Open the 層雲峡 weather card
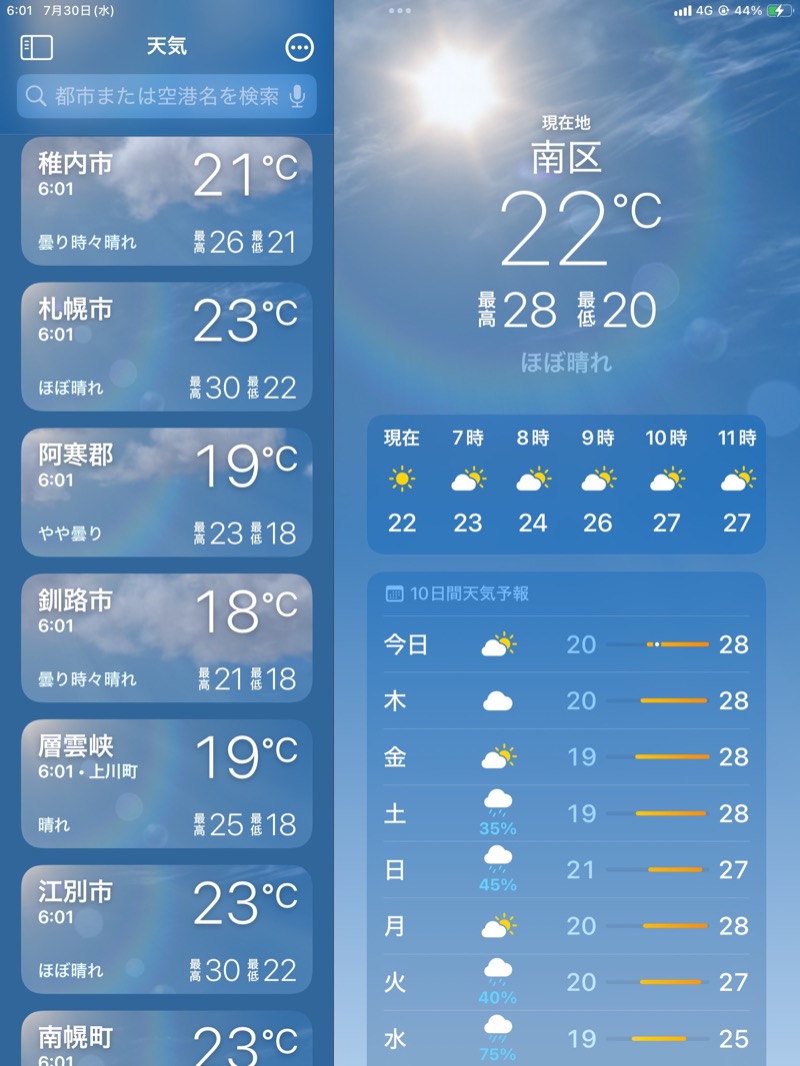The height and width of the screenshot is (1066, 800). click(x=166, y=783)
